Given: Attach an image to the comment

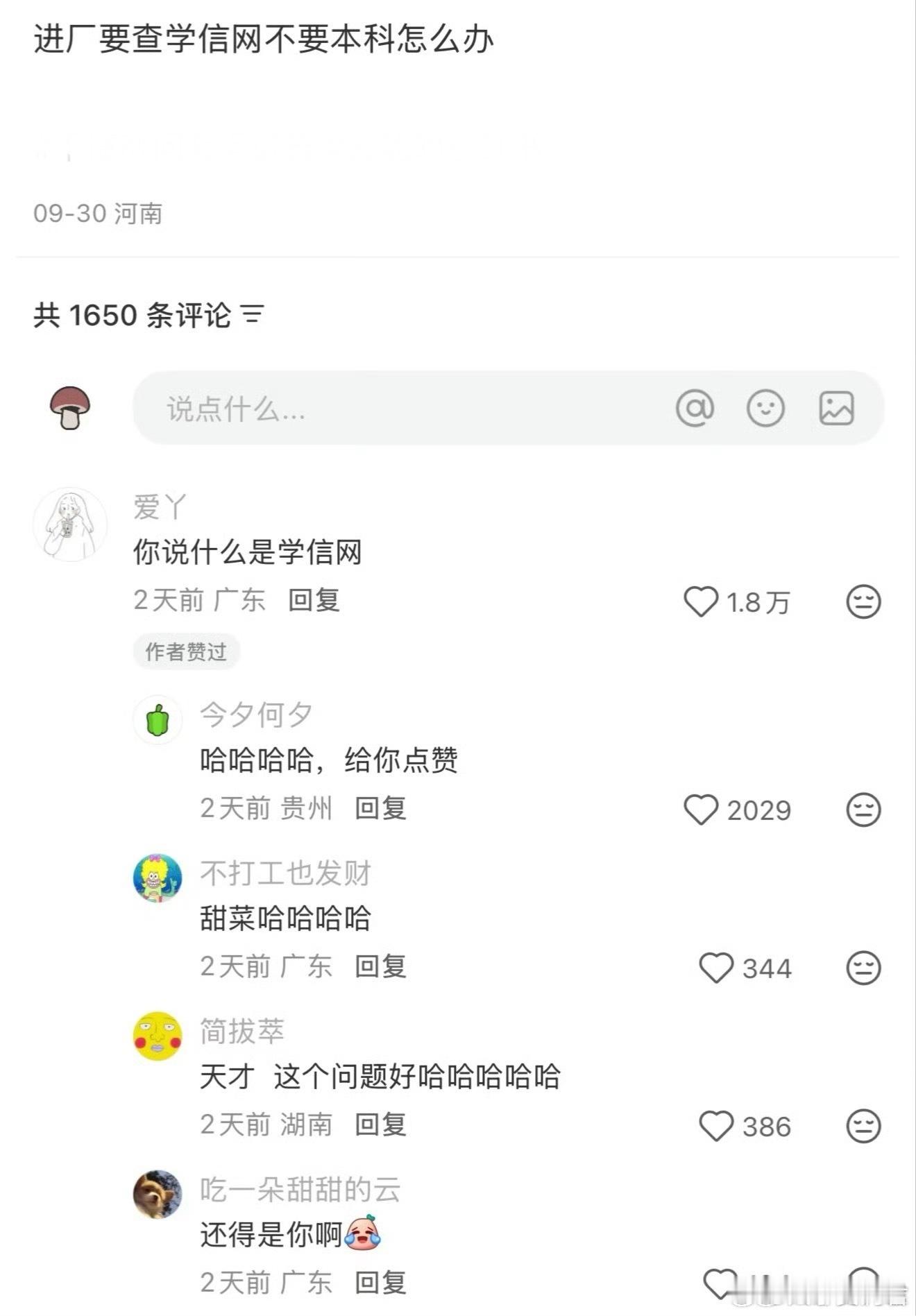Looking at the screenshot, I should click(x=836, y=408).
